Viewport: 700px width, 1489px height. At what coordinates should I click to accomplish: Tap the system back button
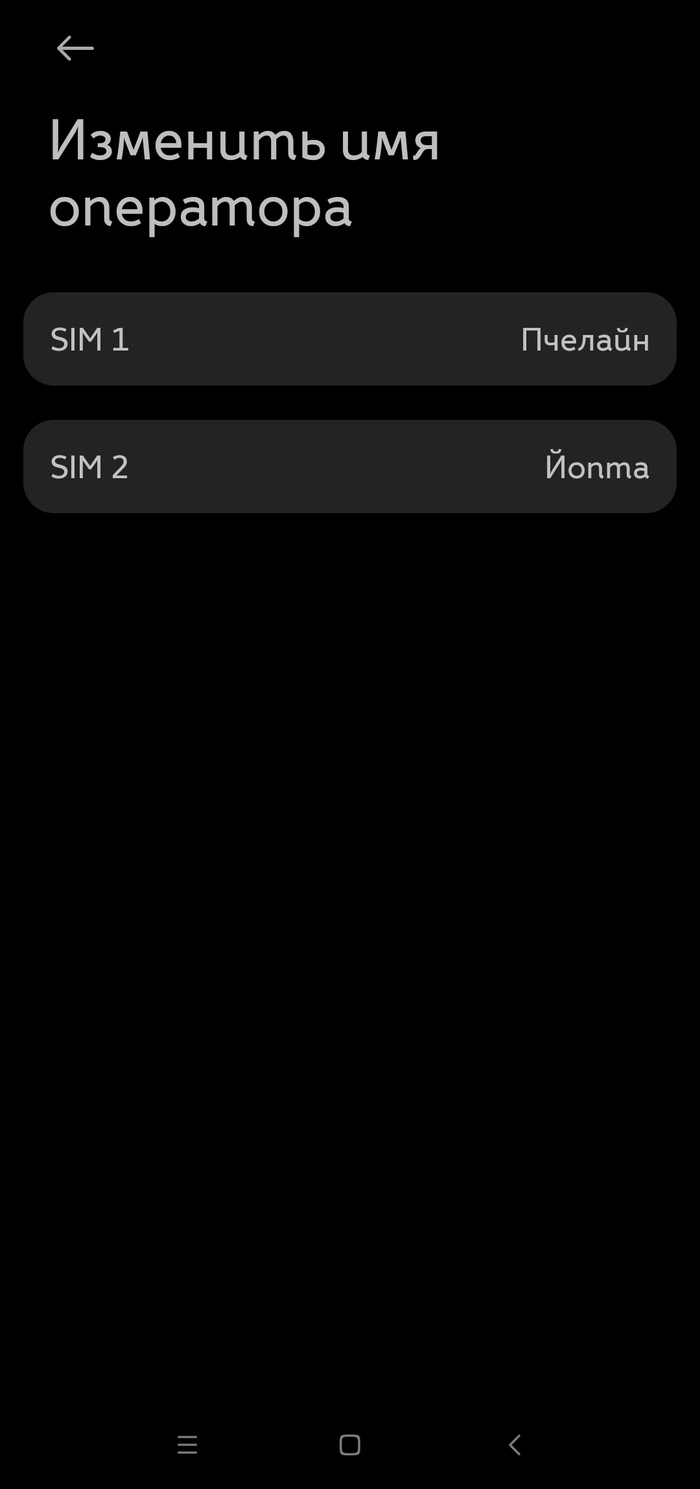(x=514, y=1444)
